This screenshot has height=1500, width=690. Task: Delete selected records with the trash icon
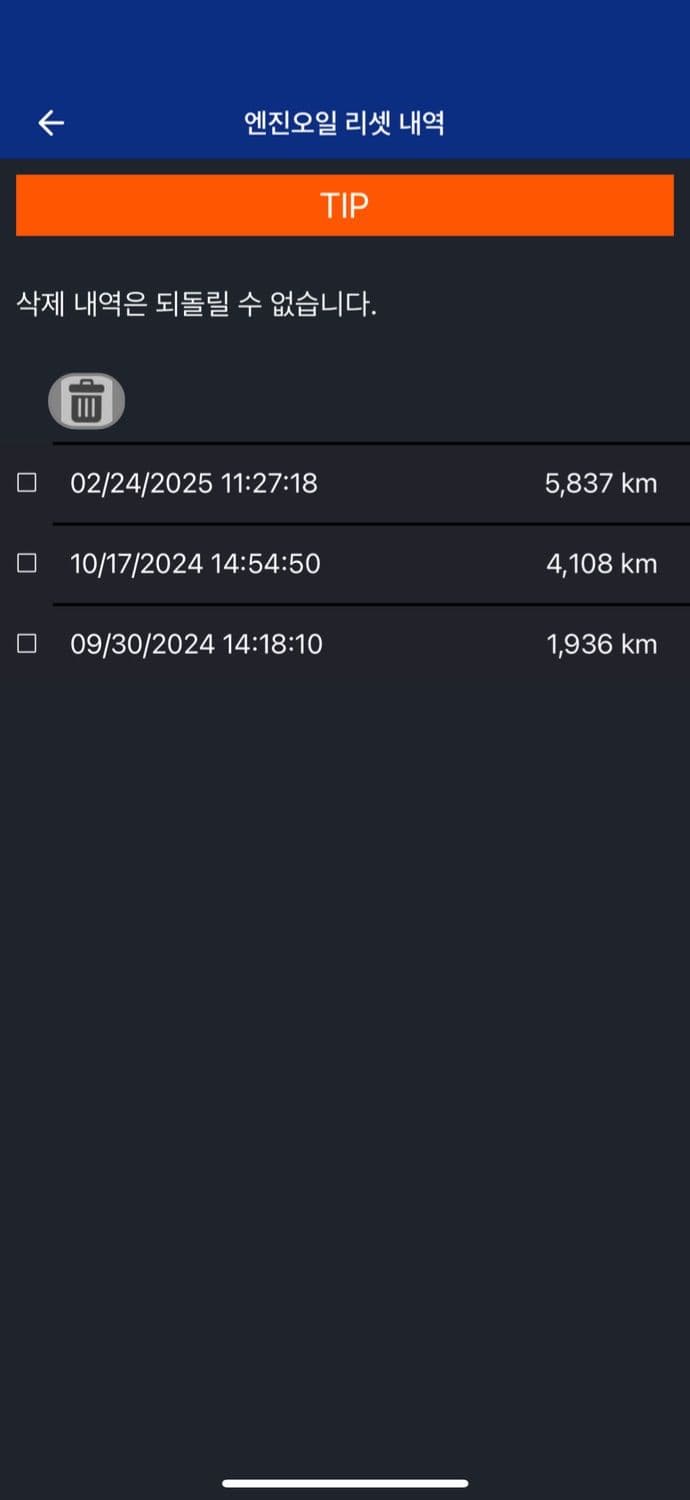(x=87, y=402)
